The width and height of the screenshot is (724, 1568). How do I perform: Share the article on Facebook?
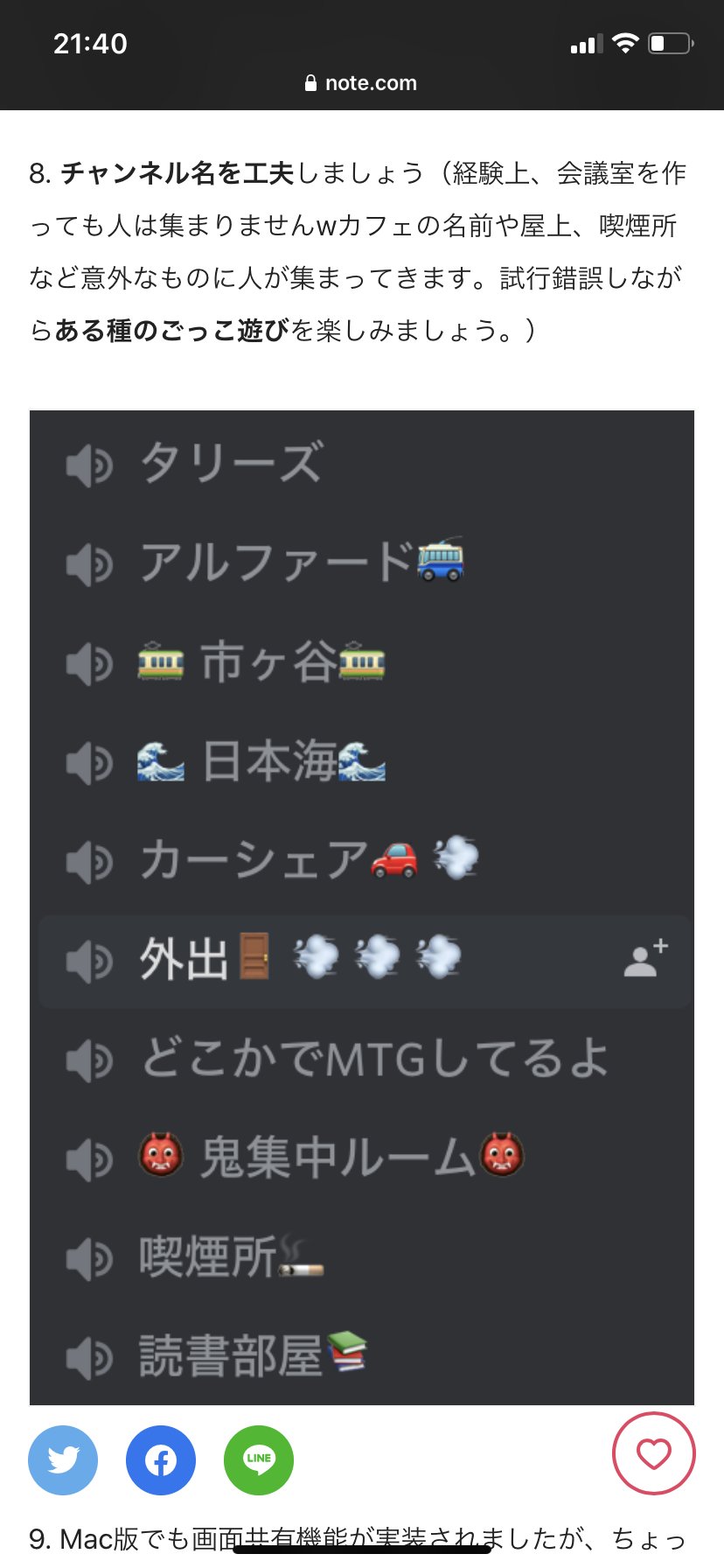(161, 1460)
